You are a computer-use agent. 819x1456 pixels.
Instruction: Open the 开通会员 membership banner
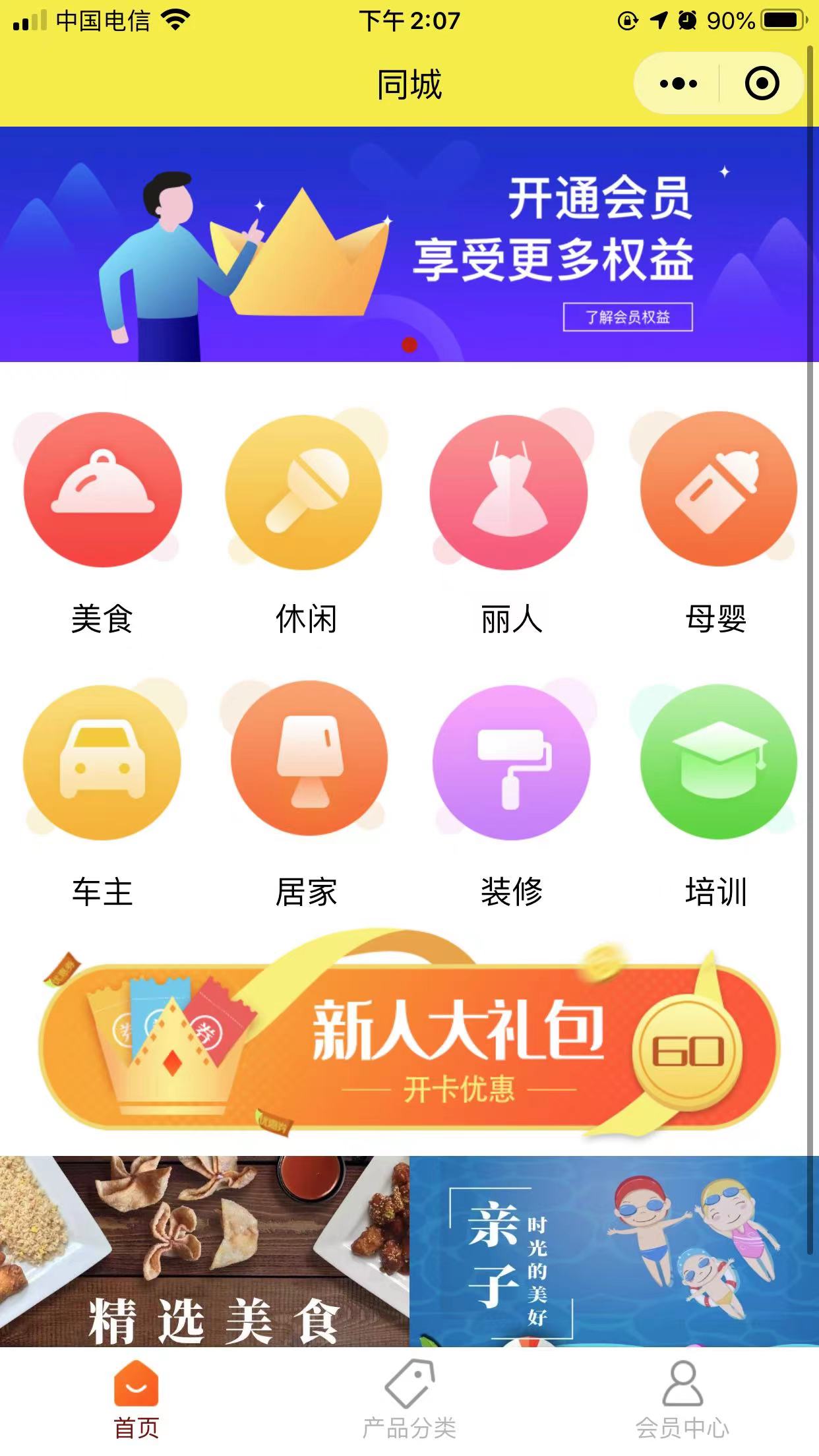point(409,244)
